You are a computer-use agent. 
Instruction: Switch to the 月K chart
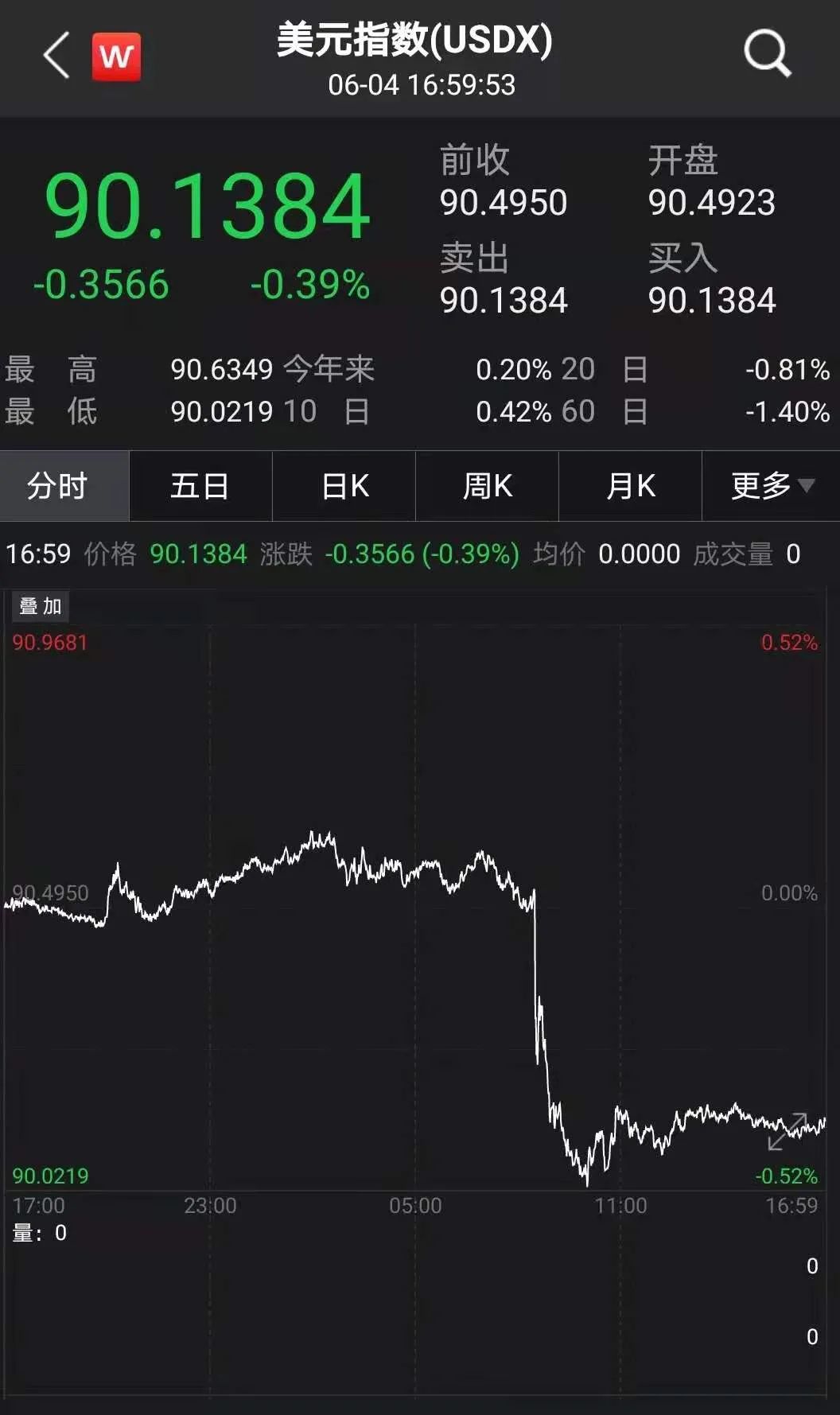630,486
